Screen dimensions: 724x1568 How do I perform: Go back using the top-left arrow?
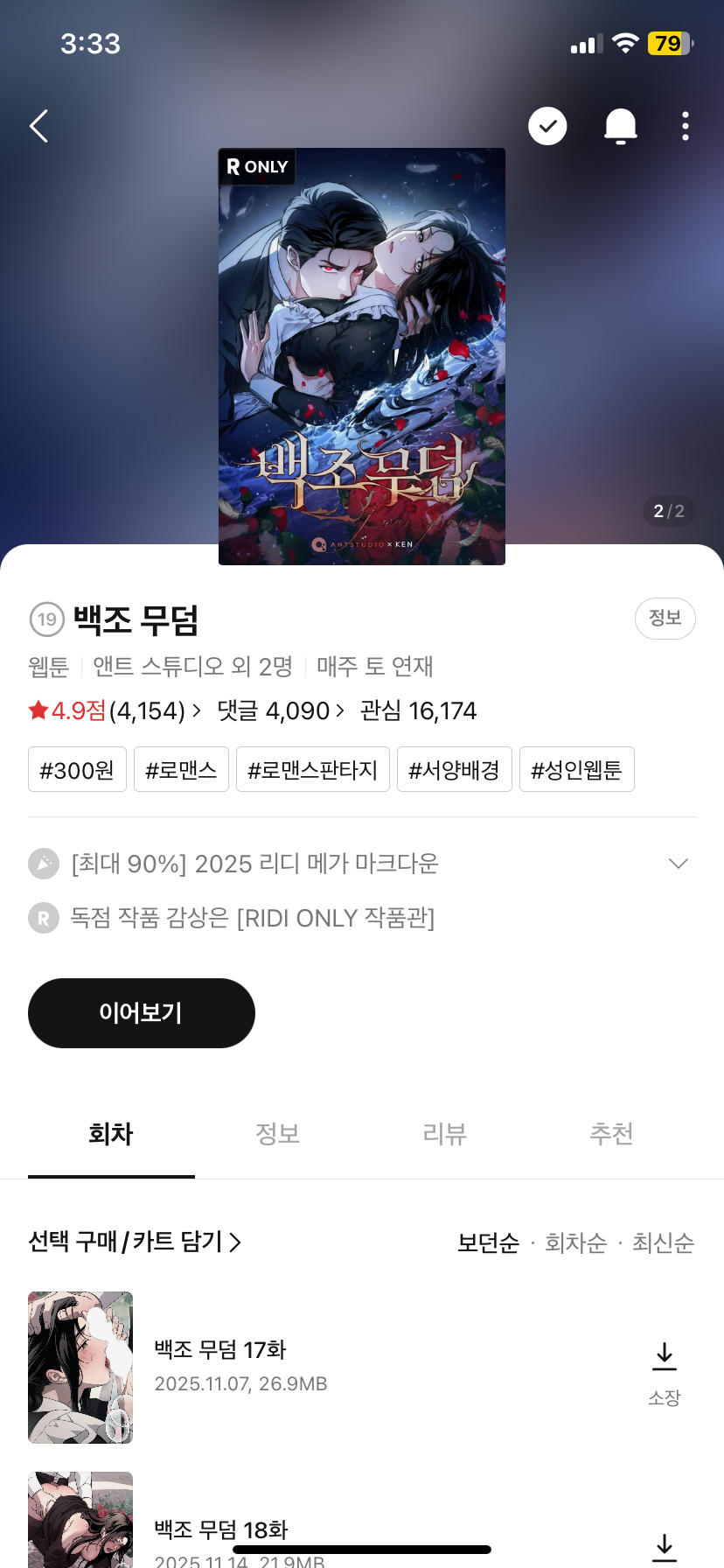pos(39,127)
